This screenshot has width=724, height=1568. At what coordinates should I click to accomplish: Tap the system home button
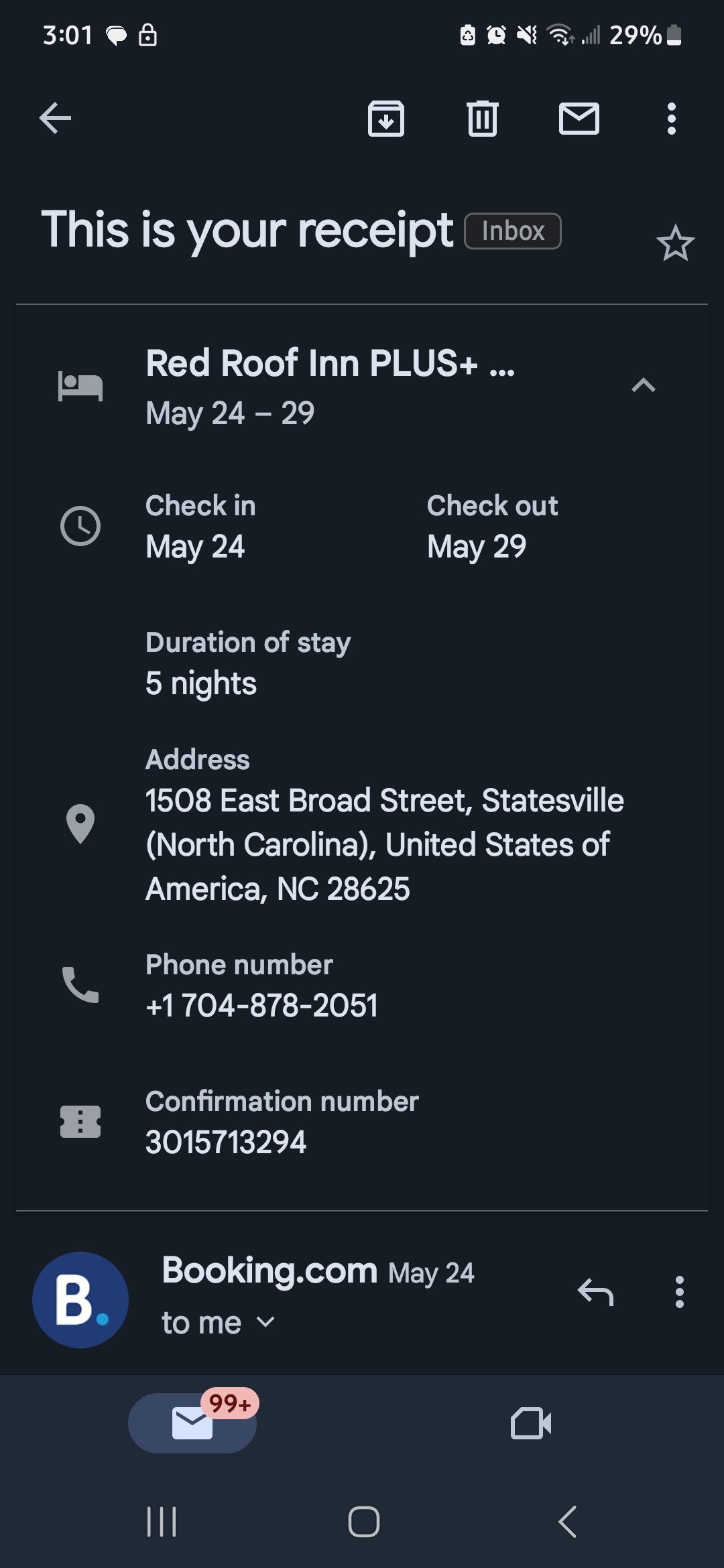click(363, 1521)
